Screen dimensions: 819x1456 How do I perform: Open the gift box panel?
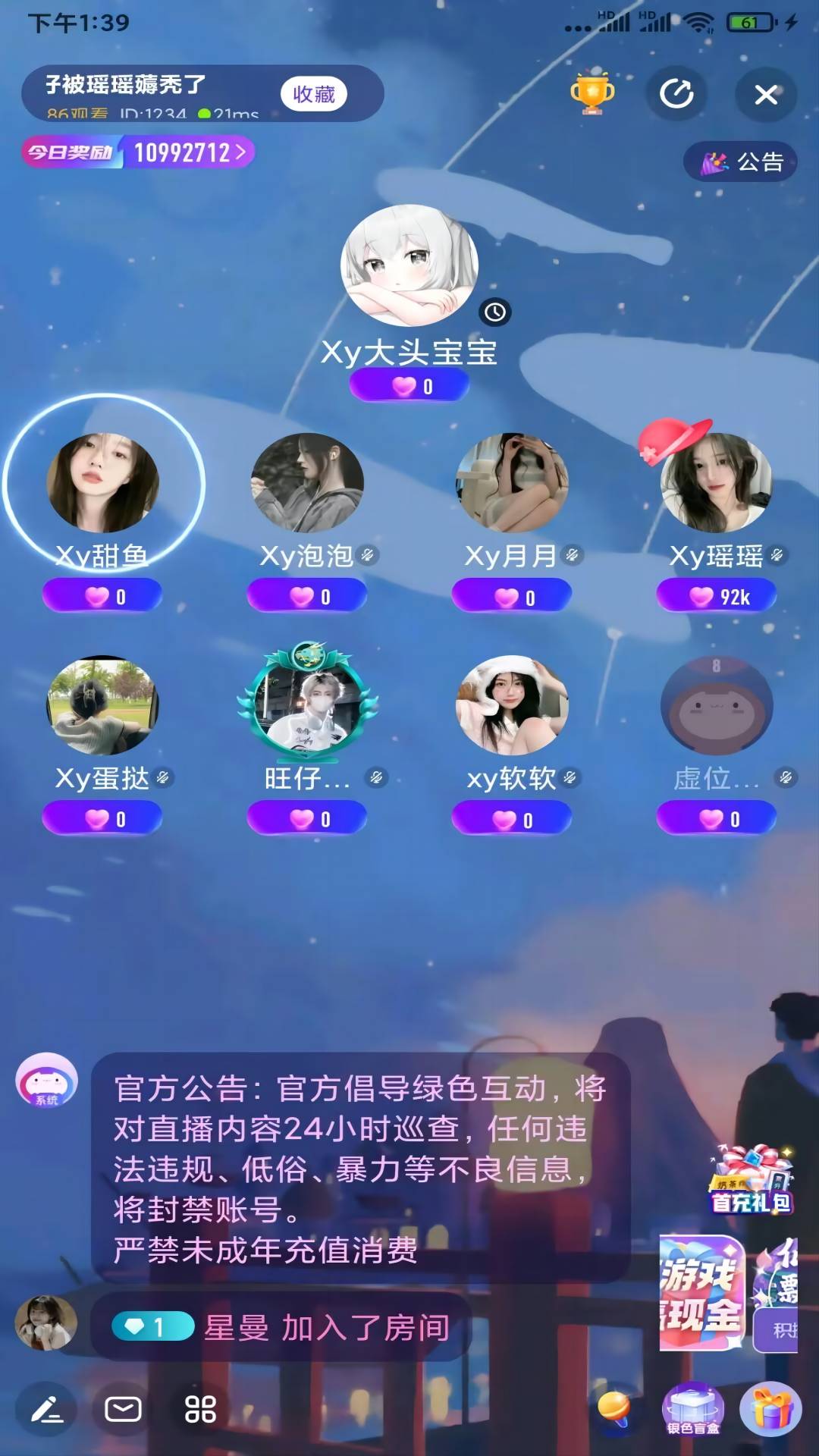tap(770, 1409)
